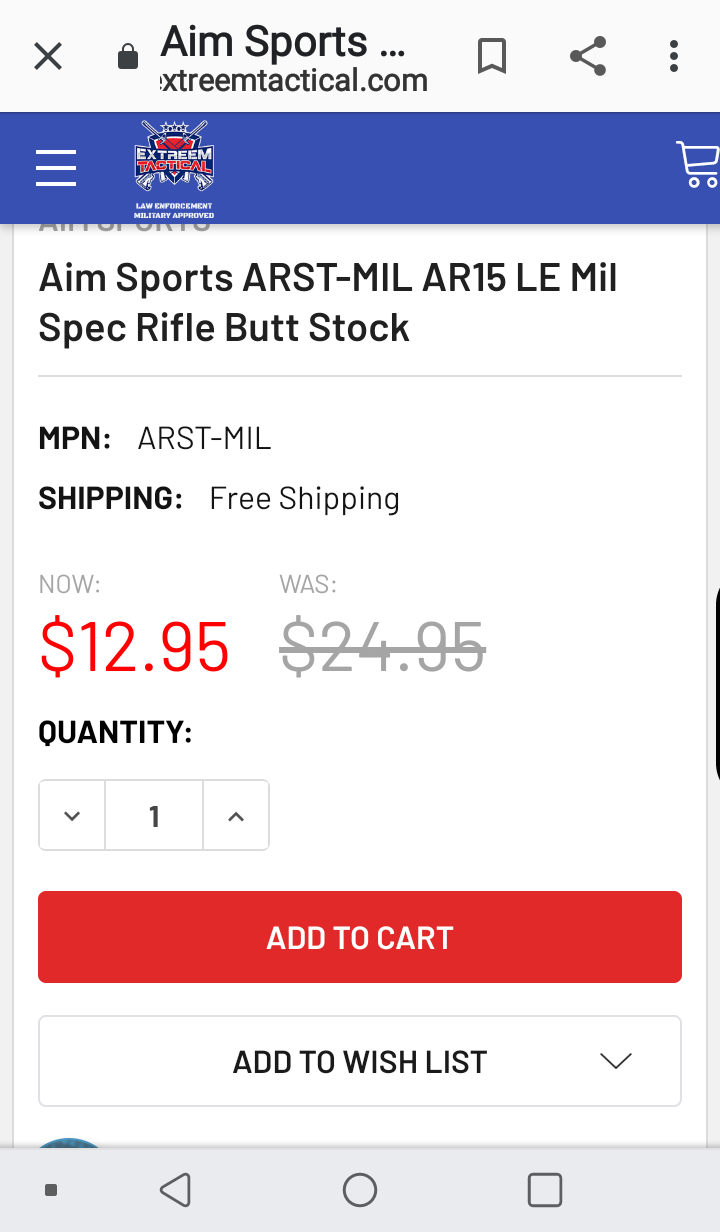This screenshot has height=1232, width=720.
Task: Open recent apps from navigation bar
Action: [x=544, y=1190]
